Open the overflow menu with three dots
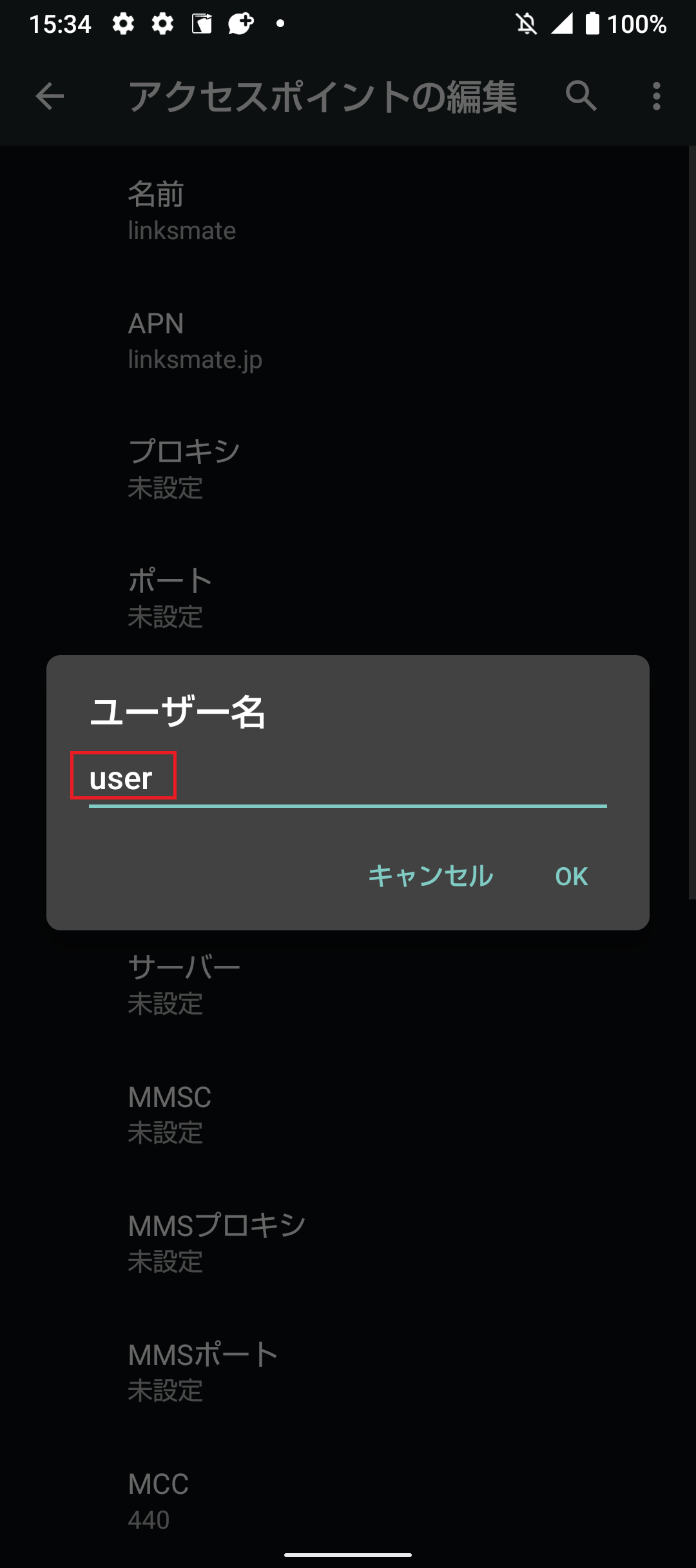Viewport: 696px width, 1568px height. point(655,97)
